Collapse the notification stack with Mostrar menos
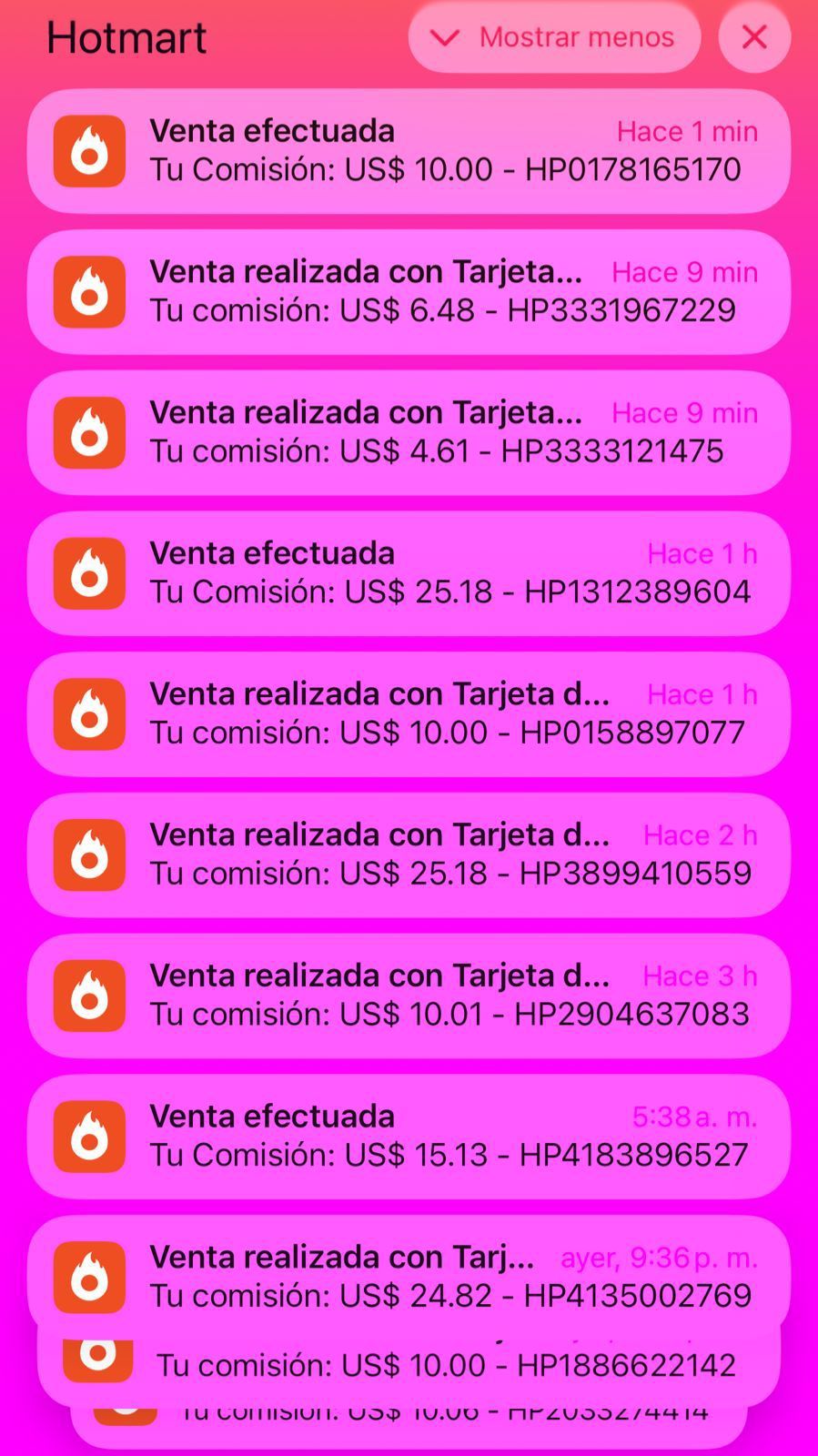 [576, 37]
